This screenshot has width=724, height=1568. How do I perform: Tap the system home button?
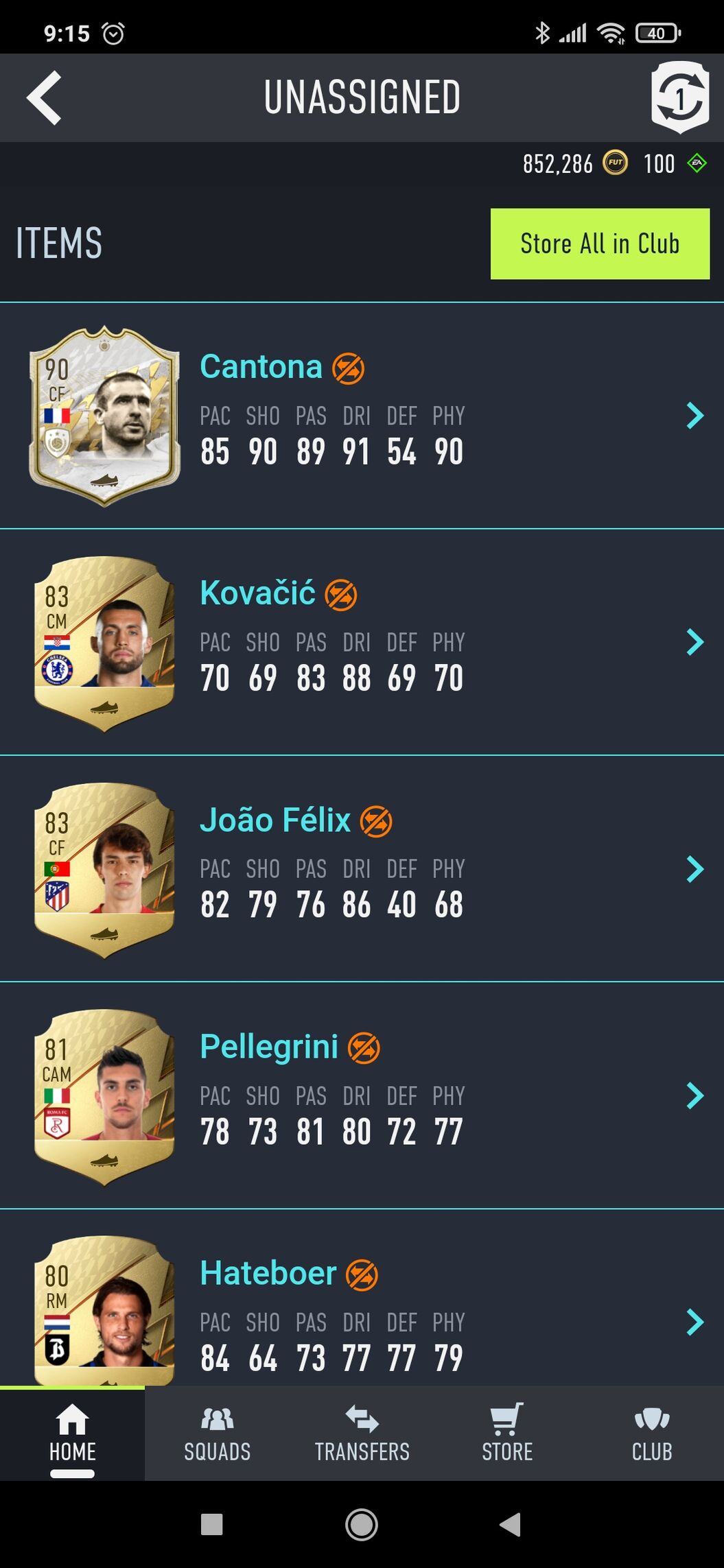[362, 1525]
